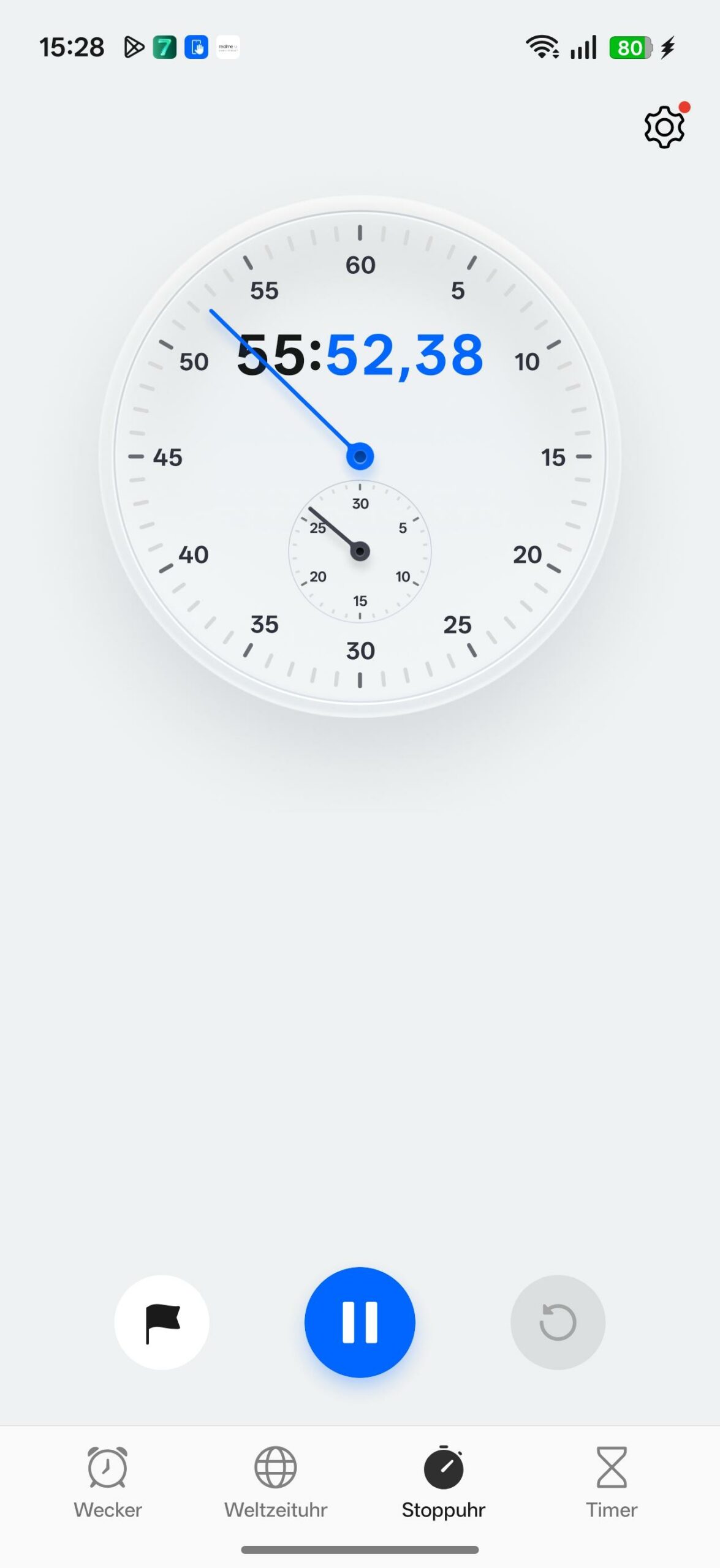This screenshot has height=1568, width=720.
Task: Open the settings gear icon
Action: 664,127
